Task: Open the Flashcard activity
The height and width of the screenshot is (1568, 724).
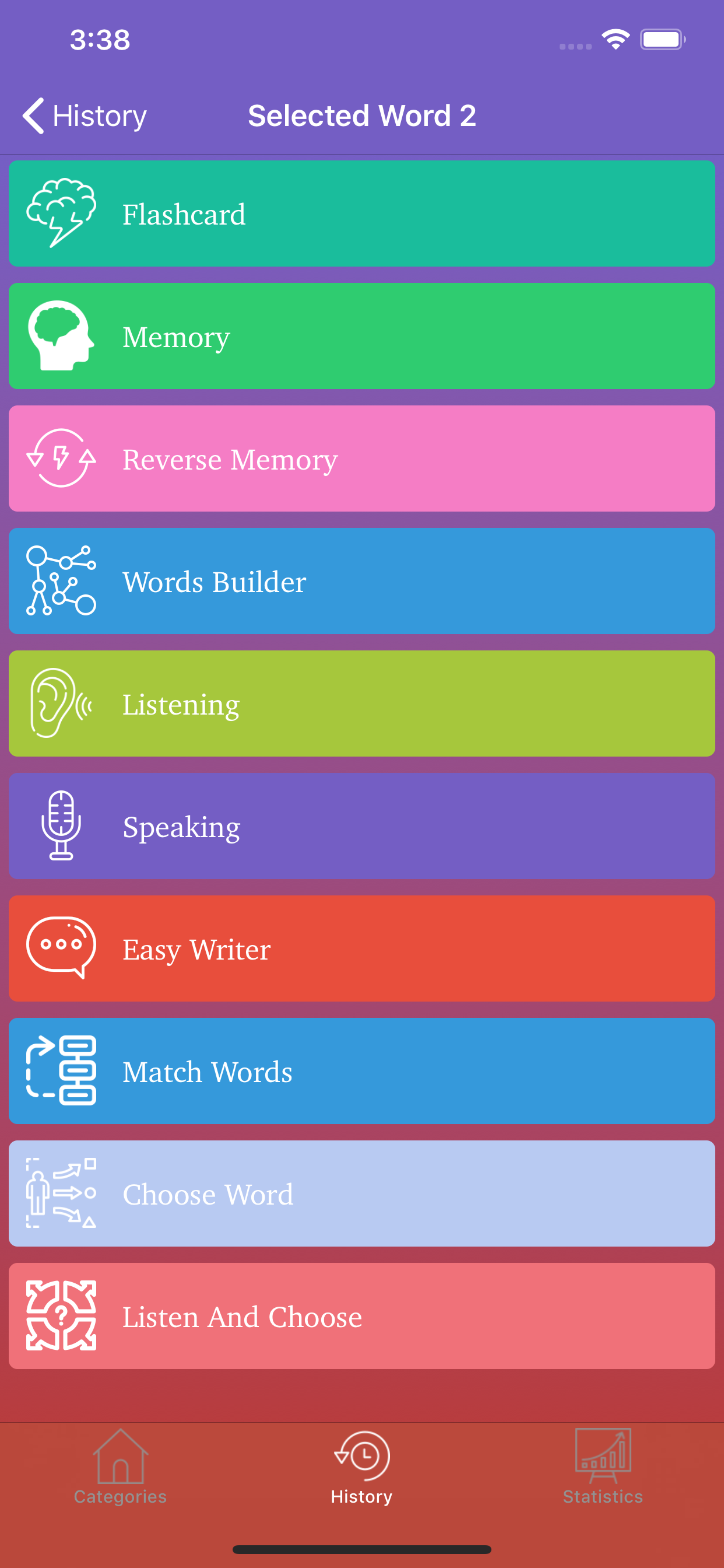Action: (361, 212)
